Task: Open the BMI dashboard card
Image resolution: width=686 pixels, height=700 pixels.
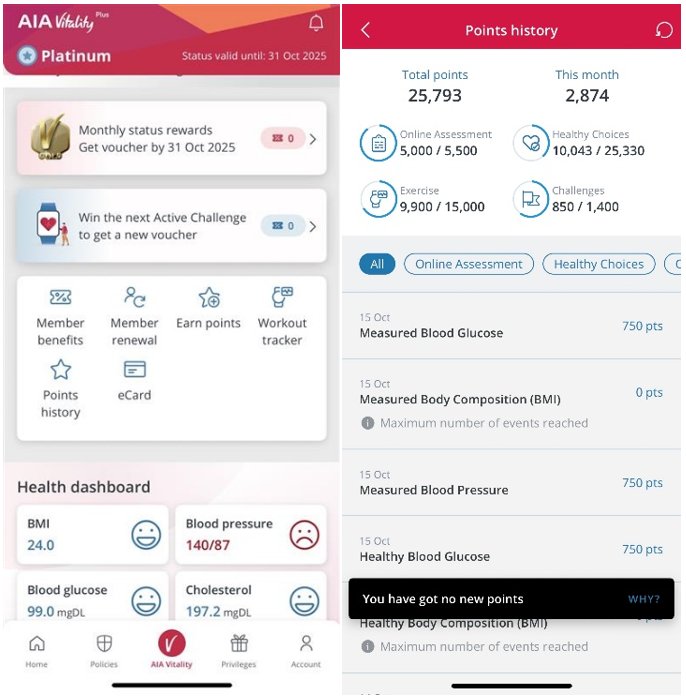Action: click(90, 535)
